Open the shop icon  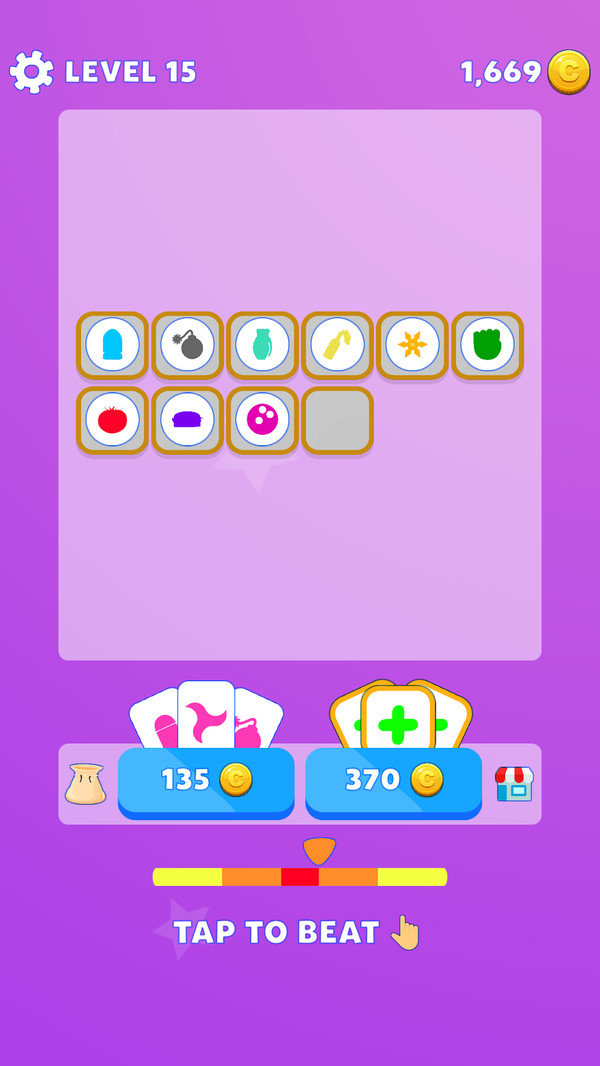[514, 784]
